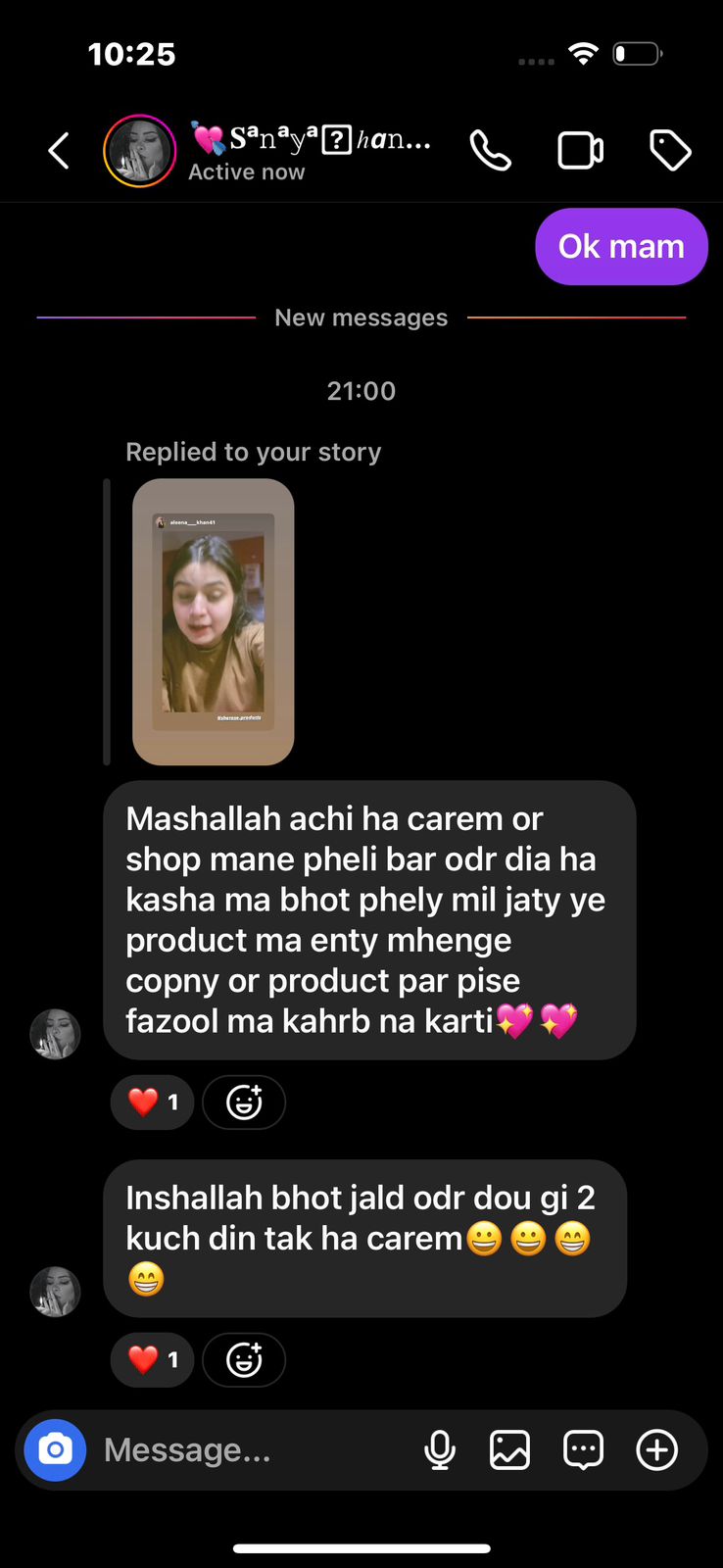This screenshot has width=723, height=1568.
Task: Open the saved replies bubble icon
Action: [x=583, y=1449]
